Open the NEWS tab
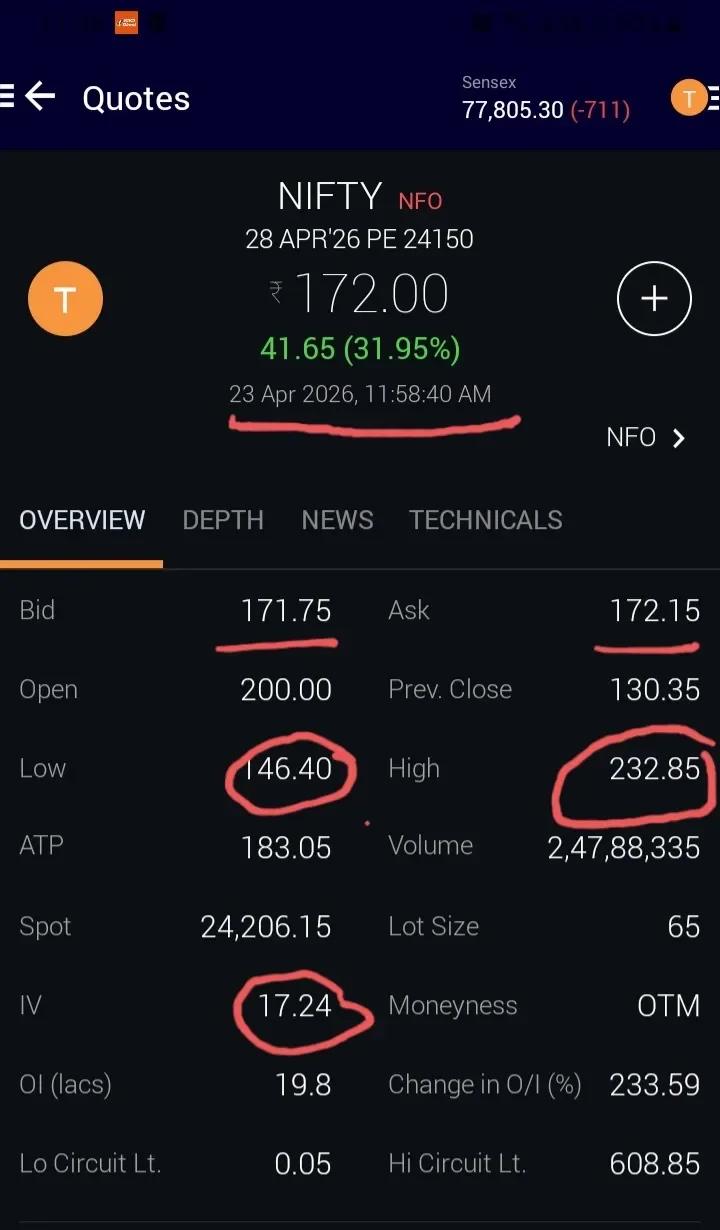Viewport: 720px width, 1230px height. 337,520
